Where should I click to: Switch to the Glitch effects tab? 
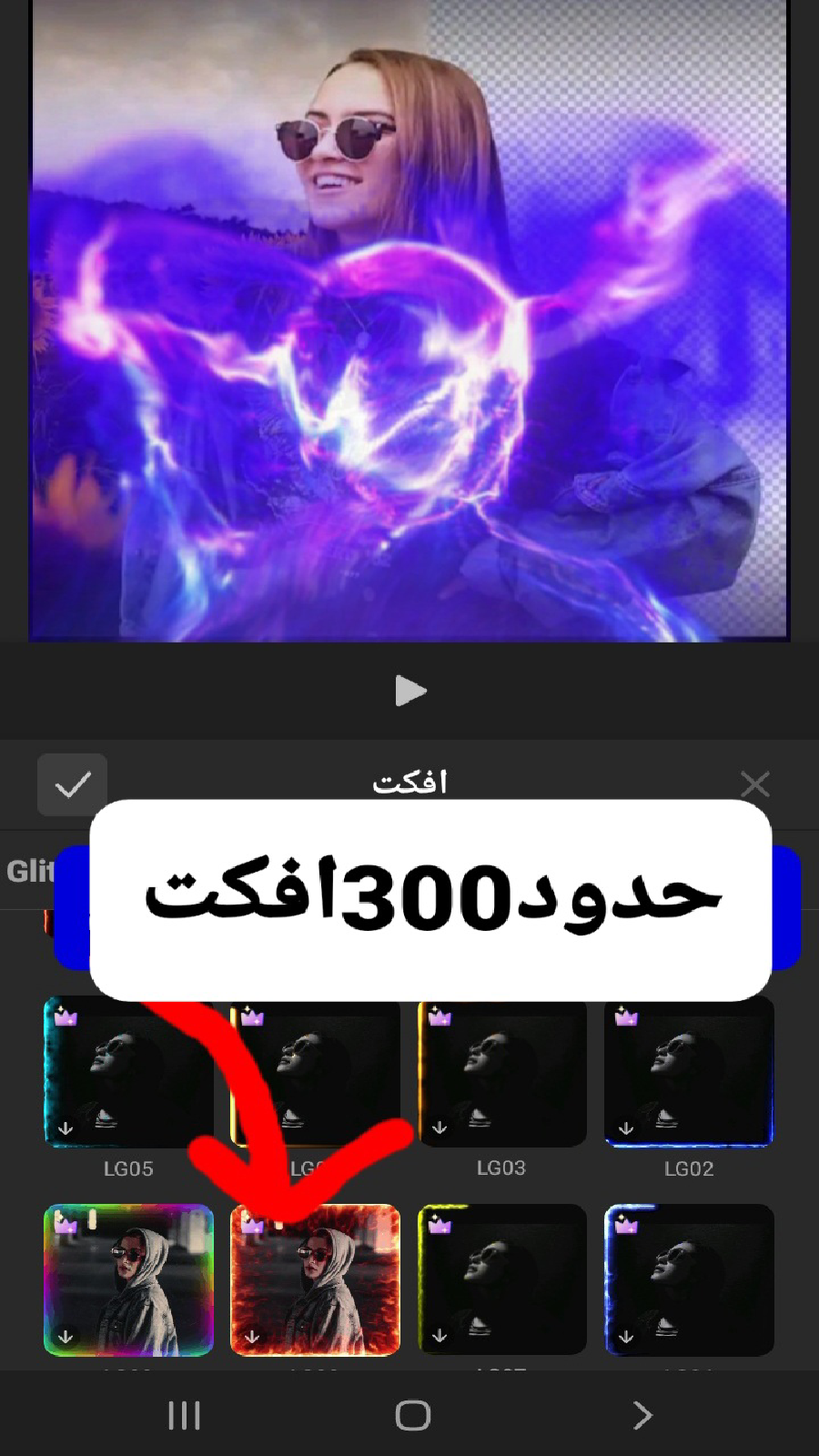tap(29, 871)
